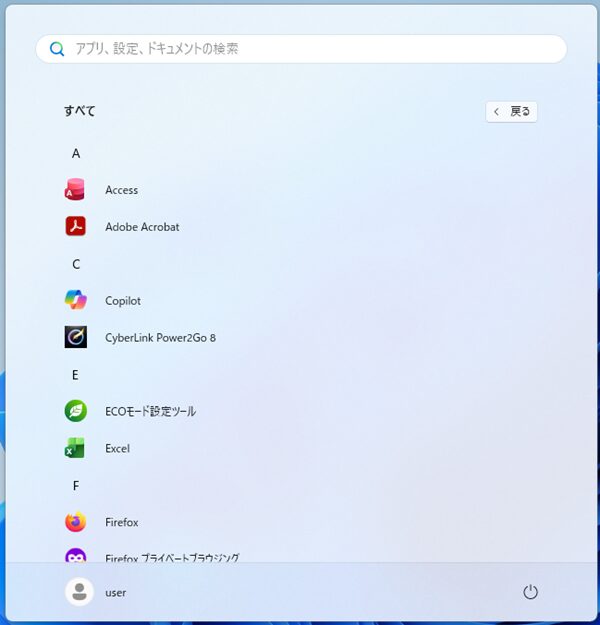600x625 pixels.
Task: Tap the E letter group header
Action: (x=76, y=375)
